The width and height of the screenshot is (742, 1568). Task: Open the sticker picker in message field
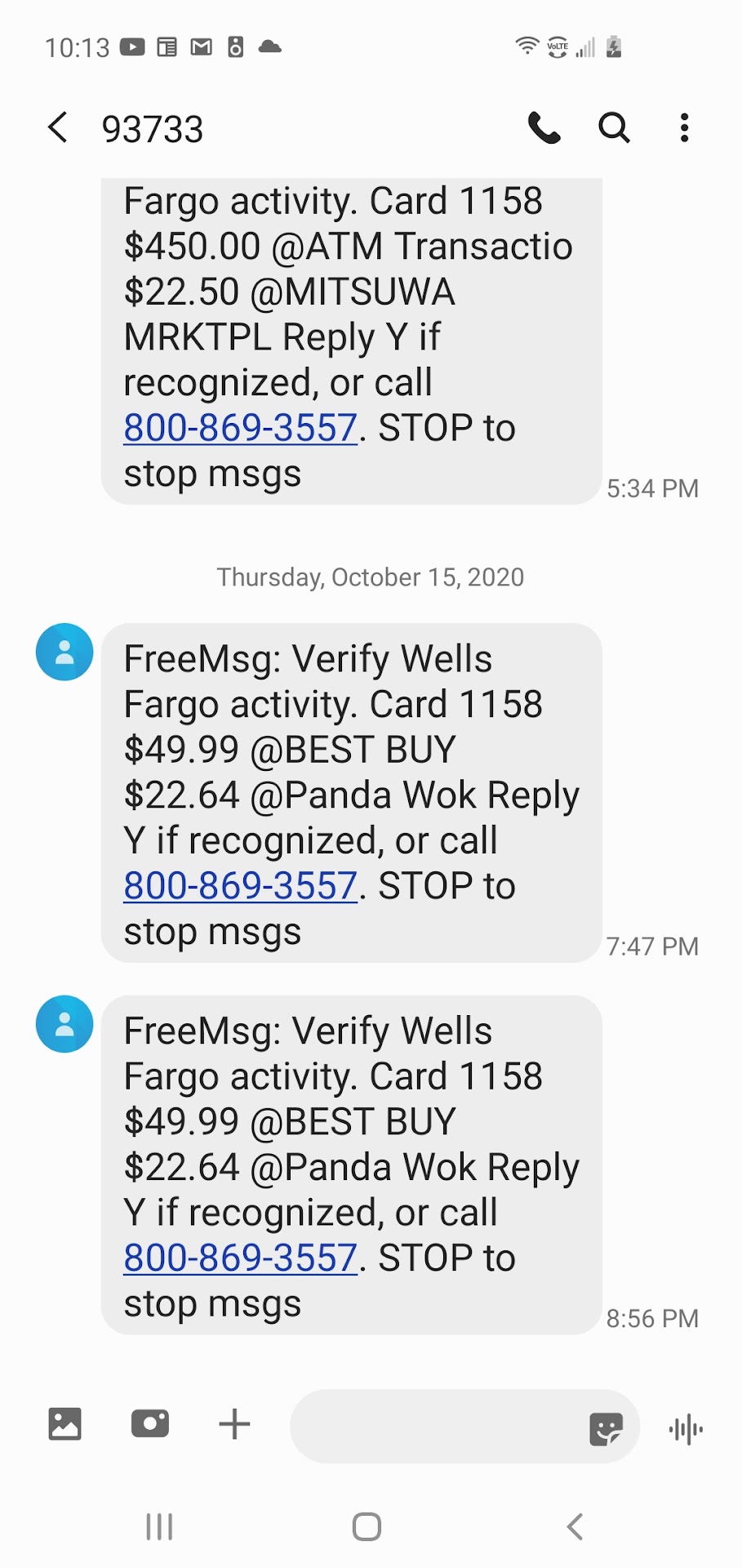point(605,1428)
